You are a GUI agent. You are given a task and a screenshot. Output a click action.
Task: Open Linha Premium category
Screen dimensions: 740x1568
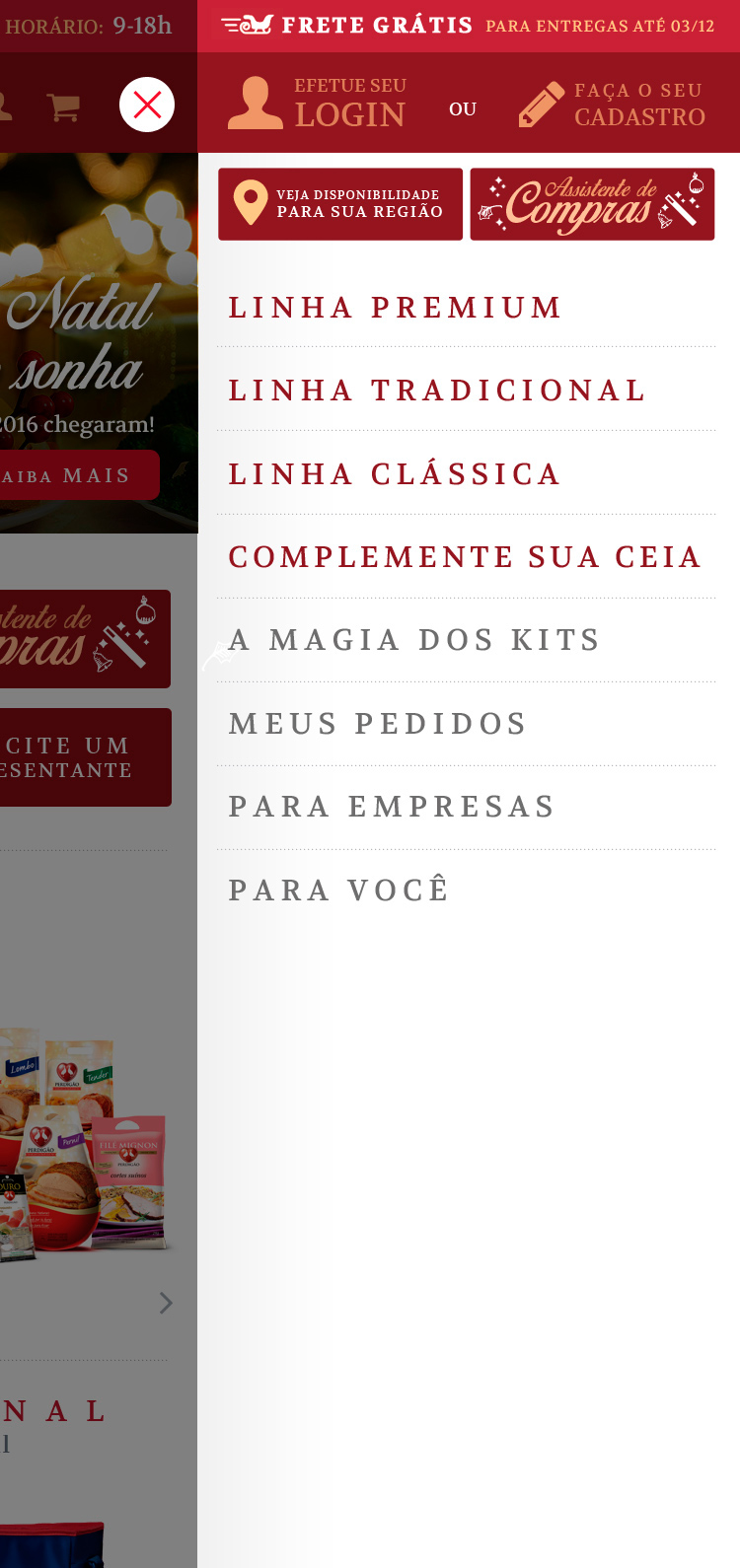[x=395, y=308]
